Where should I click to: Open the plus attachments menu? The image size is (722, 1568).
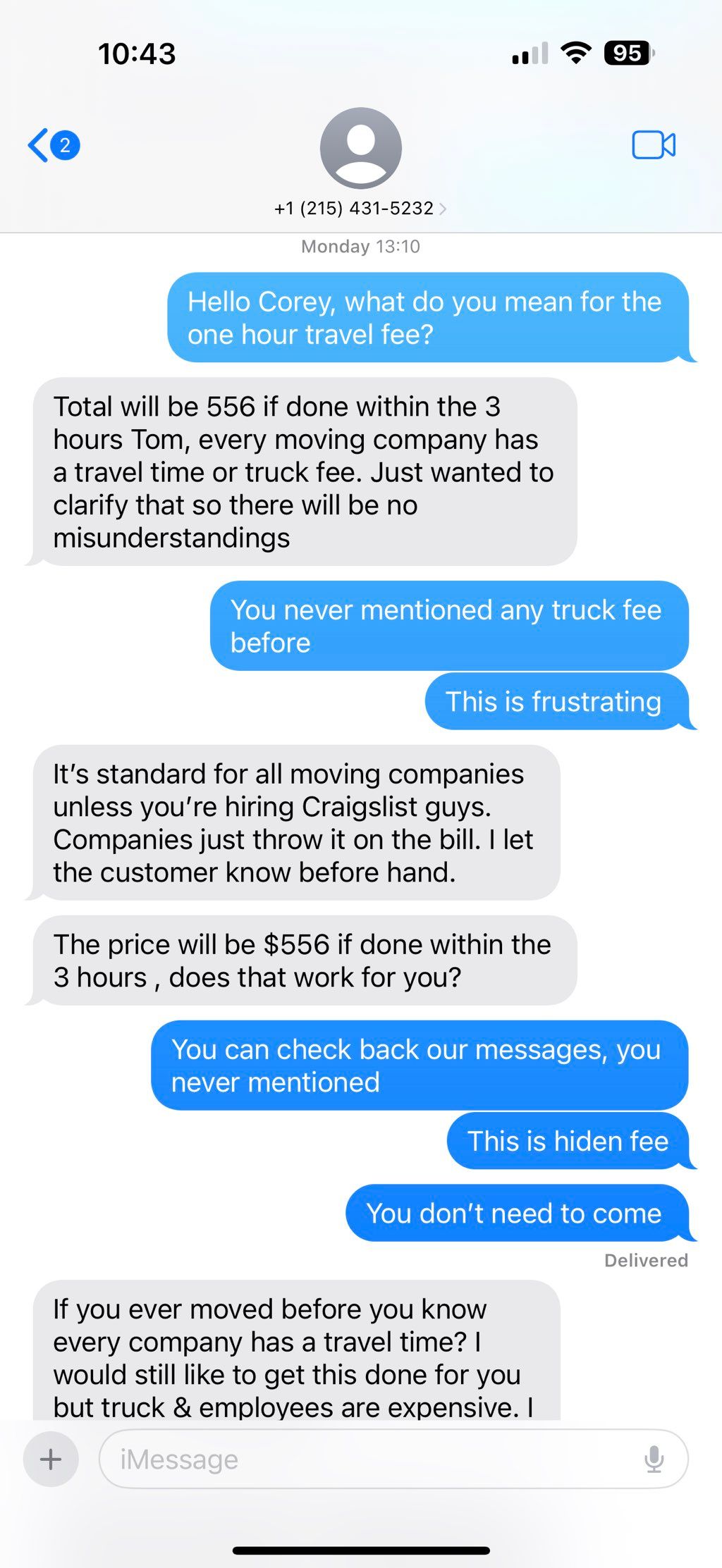(x=51, y=1459)
